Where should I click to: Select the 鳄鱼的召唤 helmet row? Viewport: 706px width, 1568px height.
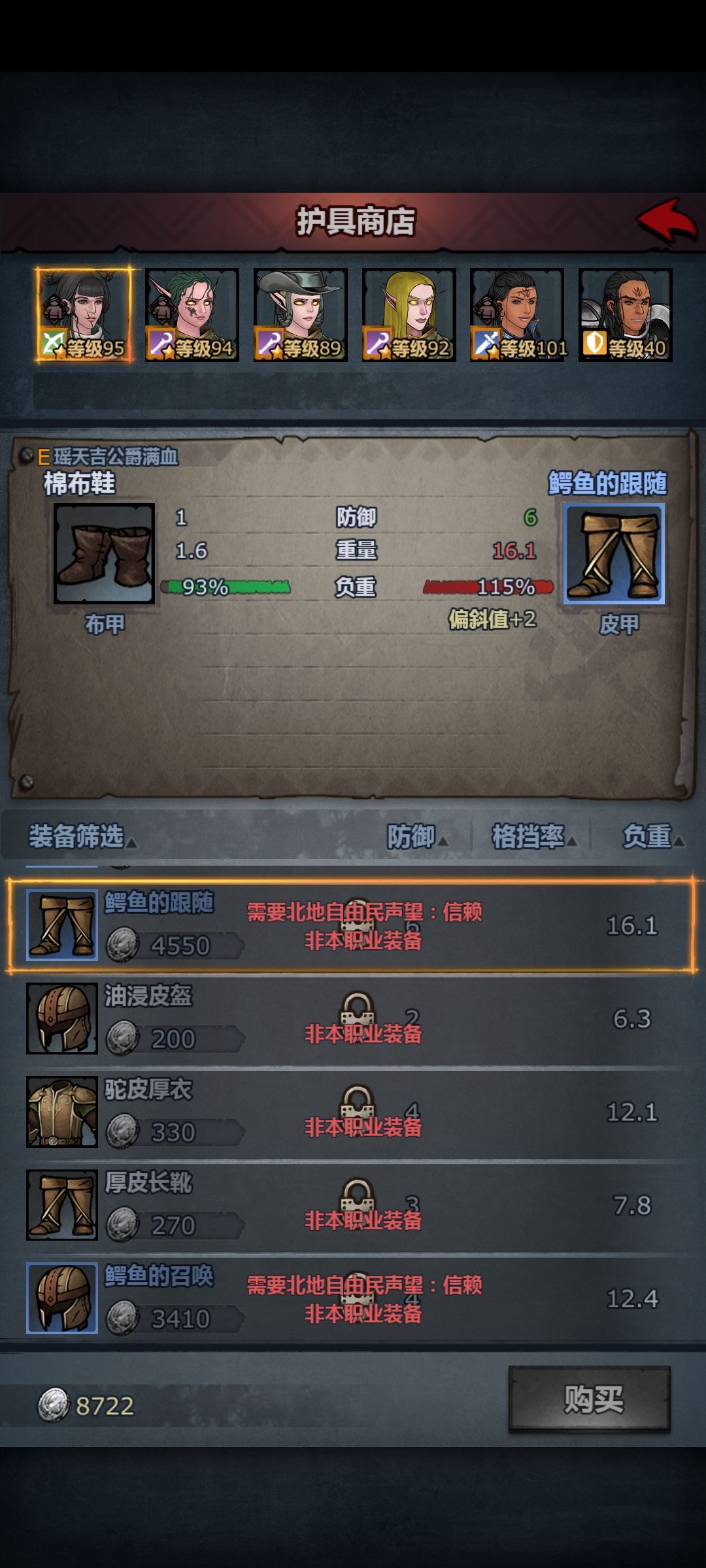coord(353,1299)
